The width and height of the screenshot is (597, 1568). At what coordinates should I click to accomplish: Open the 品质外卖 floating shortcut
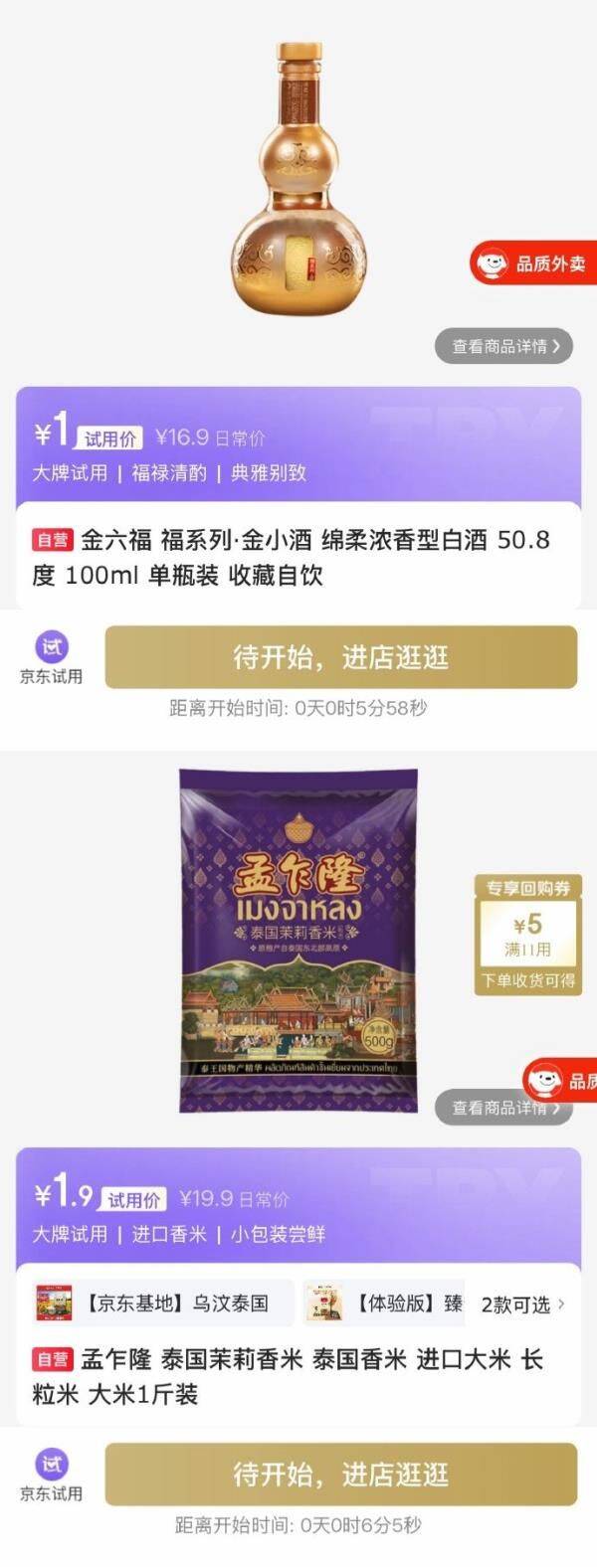tap(534, 264)
